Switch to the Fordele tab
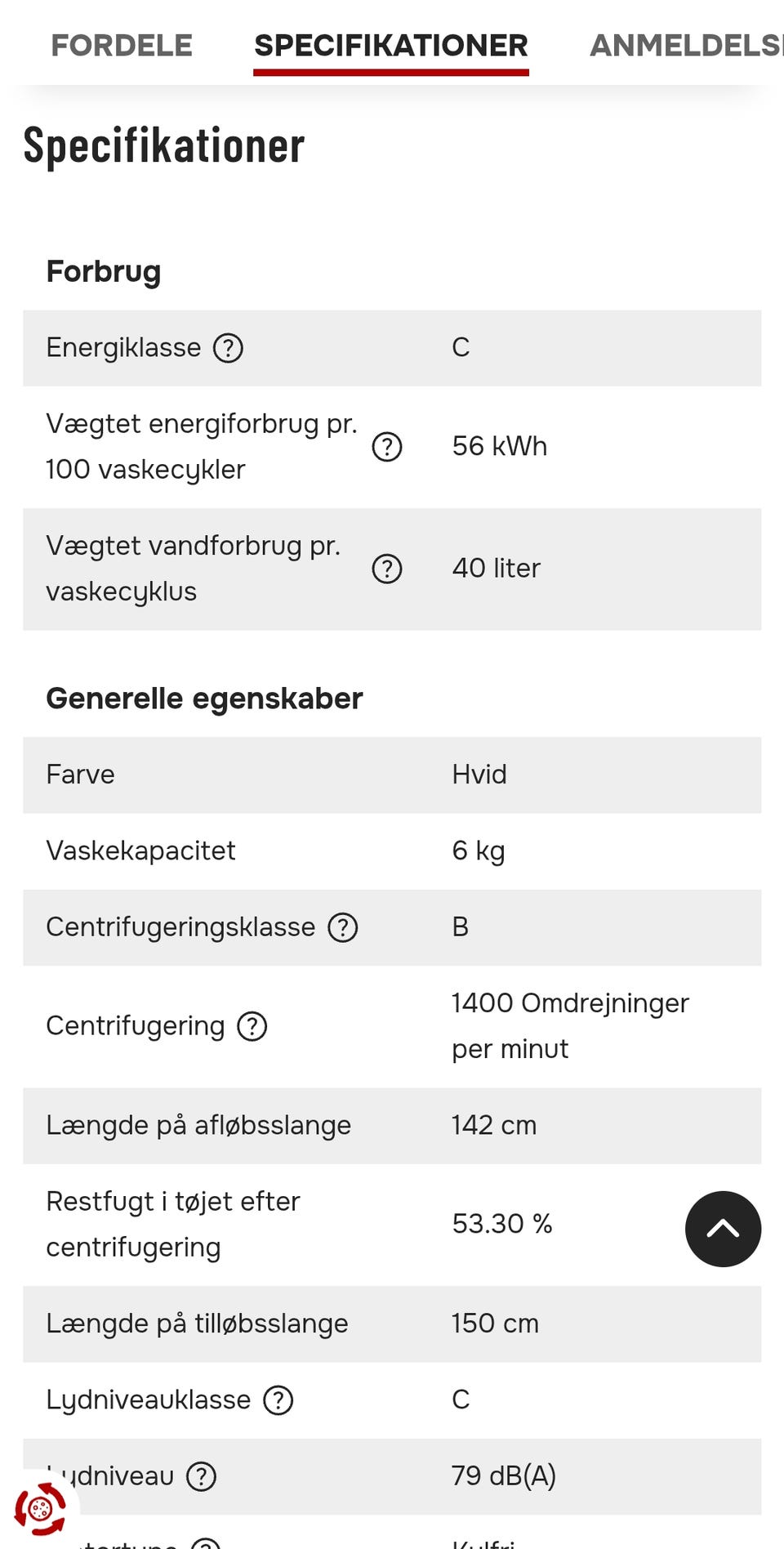 (x=122, y=45)
